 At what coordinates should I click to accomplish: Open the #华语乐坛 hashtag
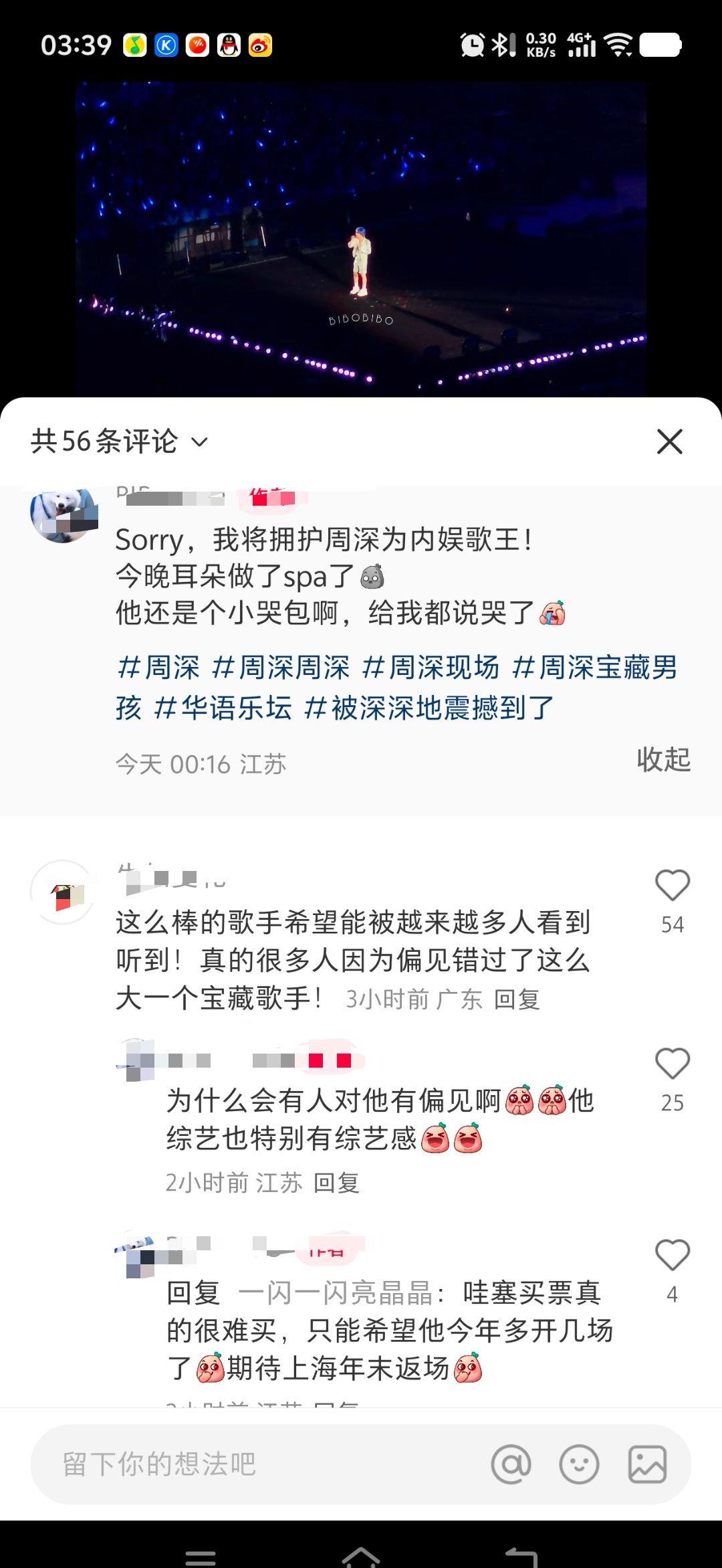[223, 707]
